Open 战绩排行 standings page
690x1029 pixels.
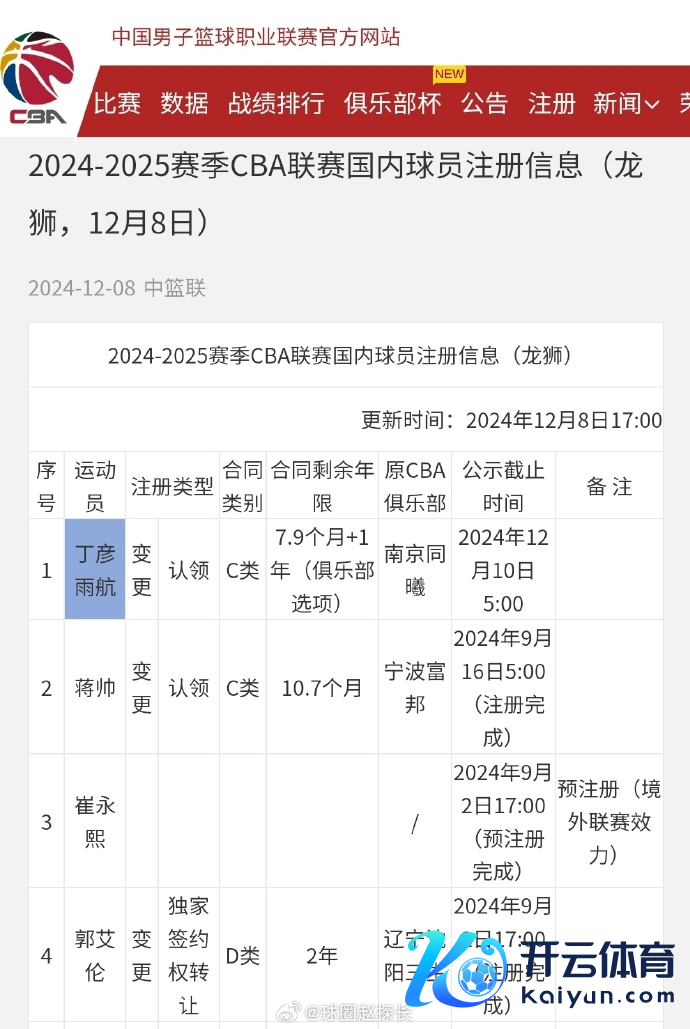point(275,103)
